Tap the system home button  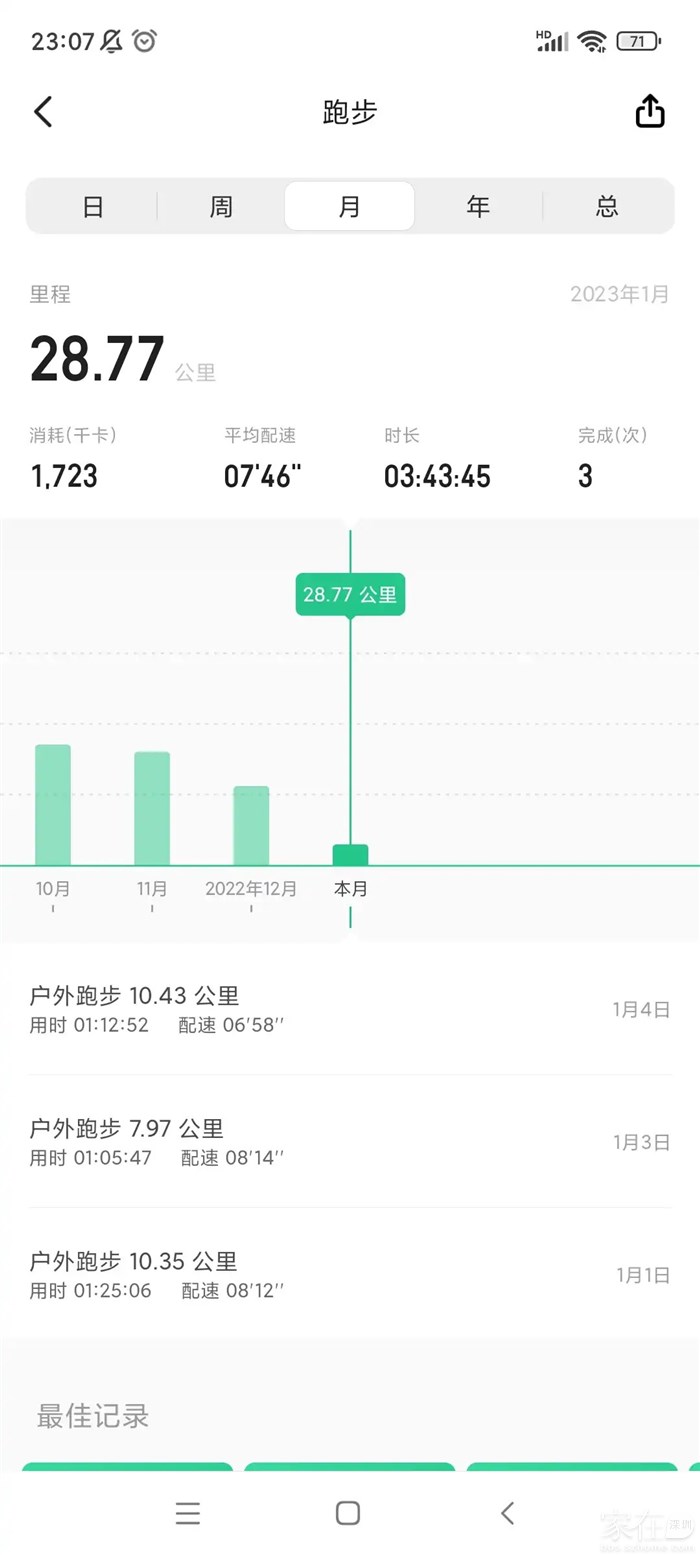coord(348,1513)
